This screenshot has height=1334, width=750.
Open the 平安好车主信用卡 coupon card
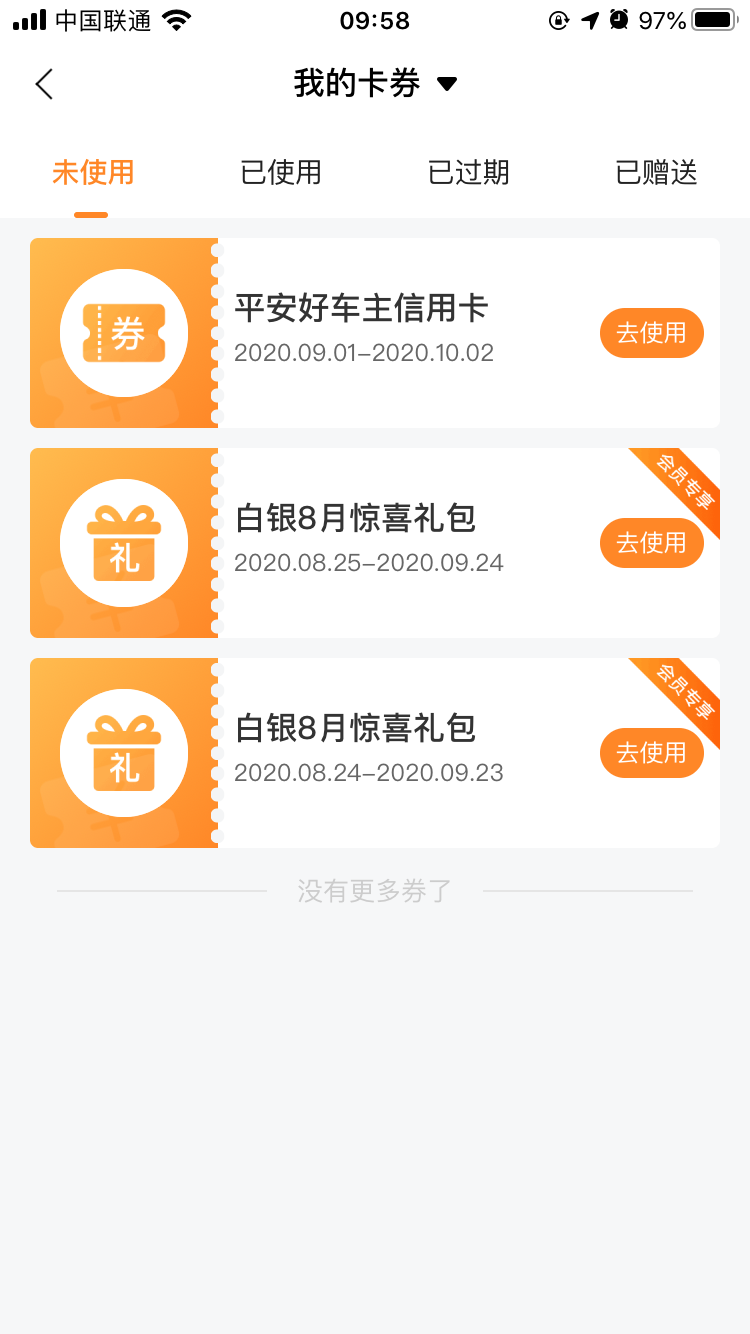[375, 333]
